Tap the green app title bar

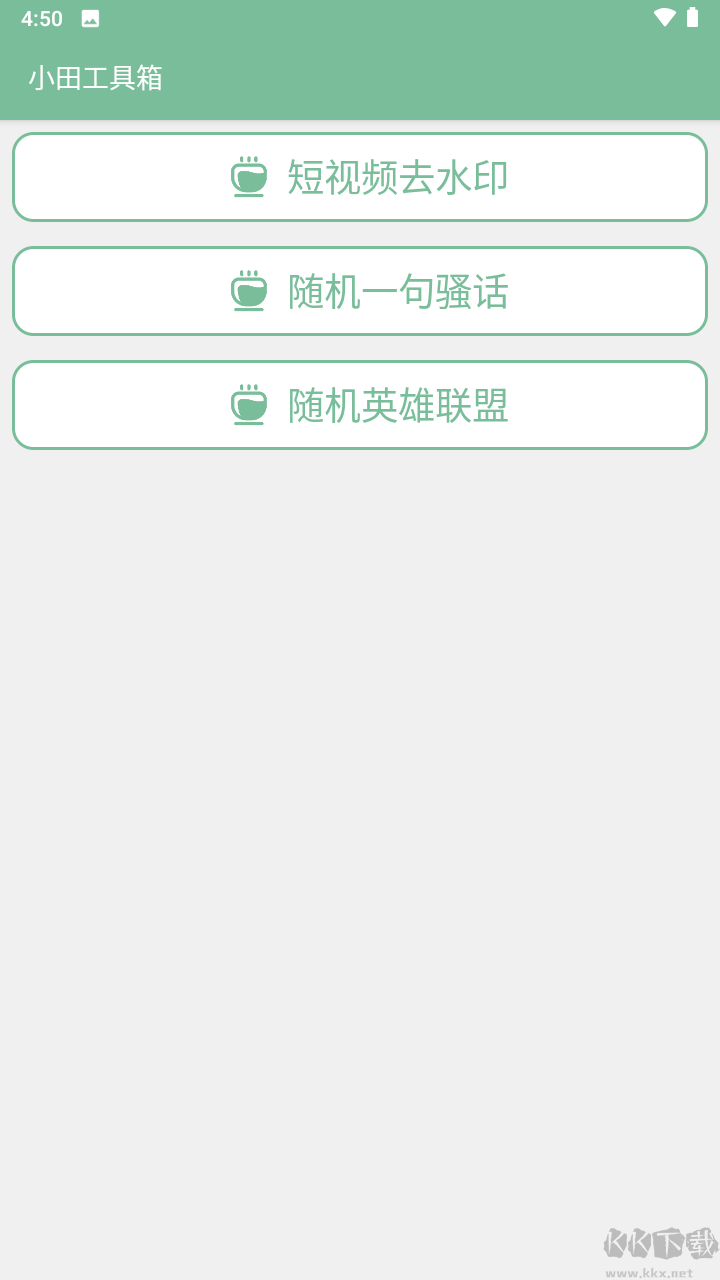pyautogui.click(x=360, y=78)
